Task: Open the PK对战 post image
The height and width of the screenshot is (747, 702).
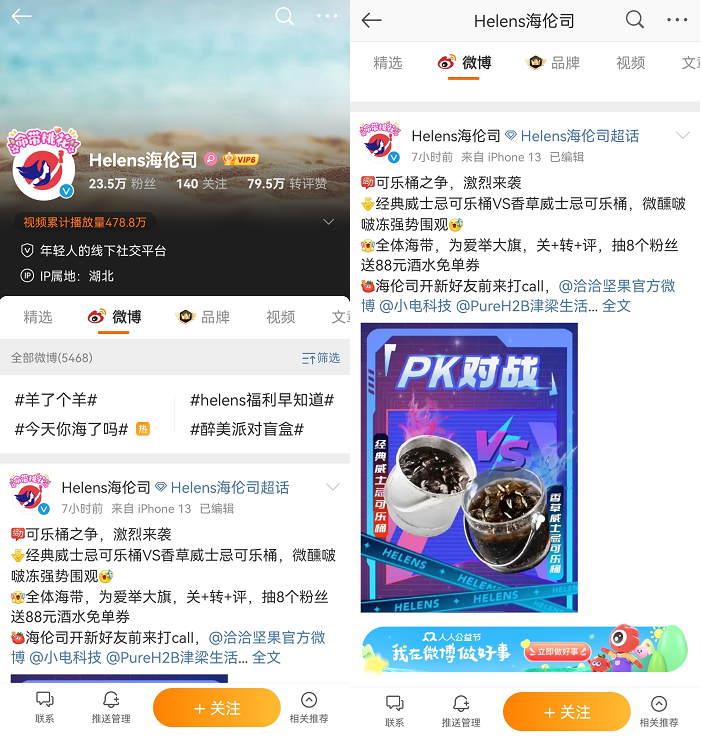Action: pyautogui.click(x=469, y=467)
